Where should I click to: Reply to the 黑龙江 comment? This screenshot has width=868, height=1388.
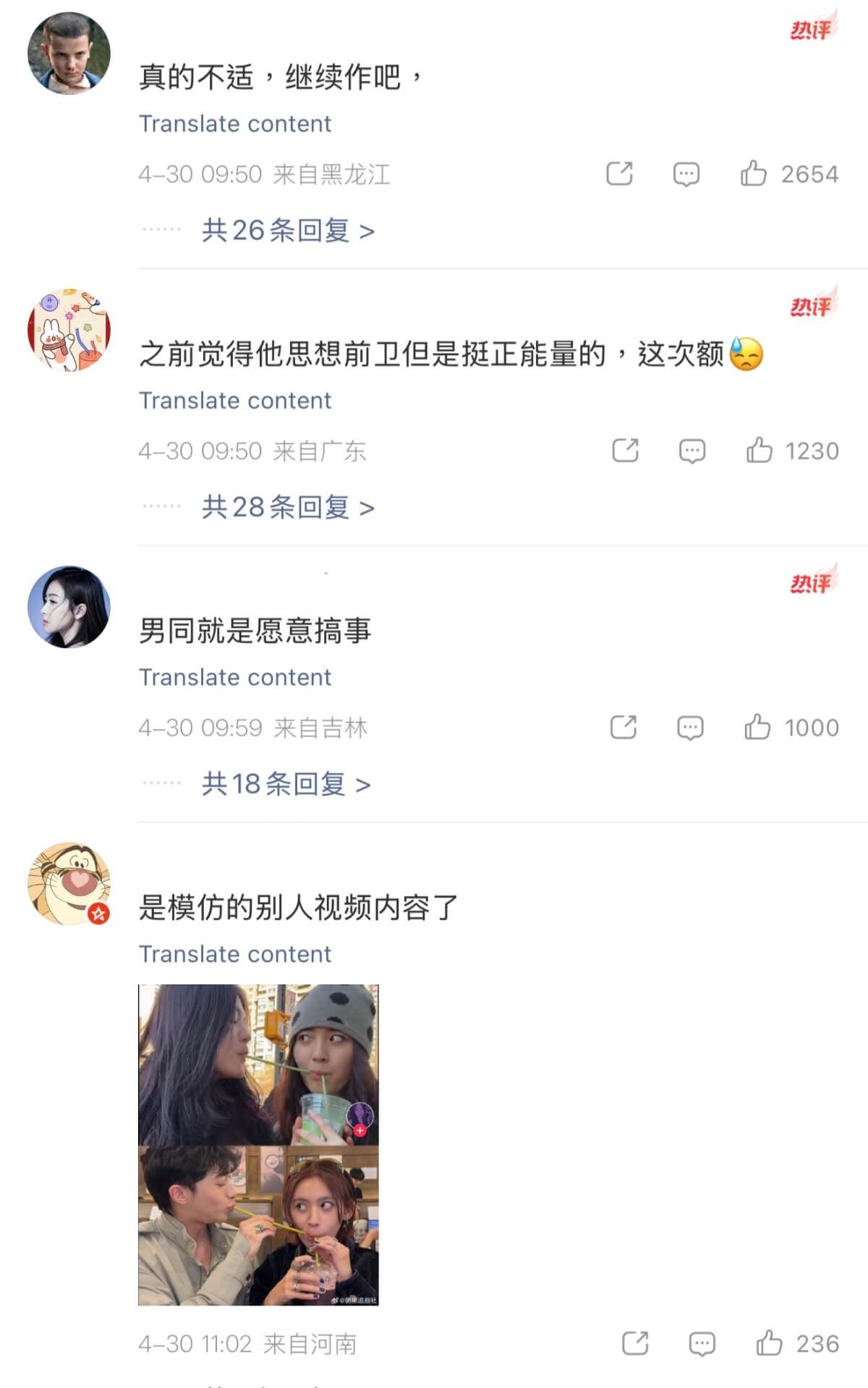686,174
